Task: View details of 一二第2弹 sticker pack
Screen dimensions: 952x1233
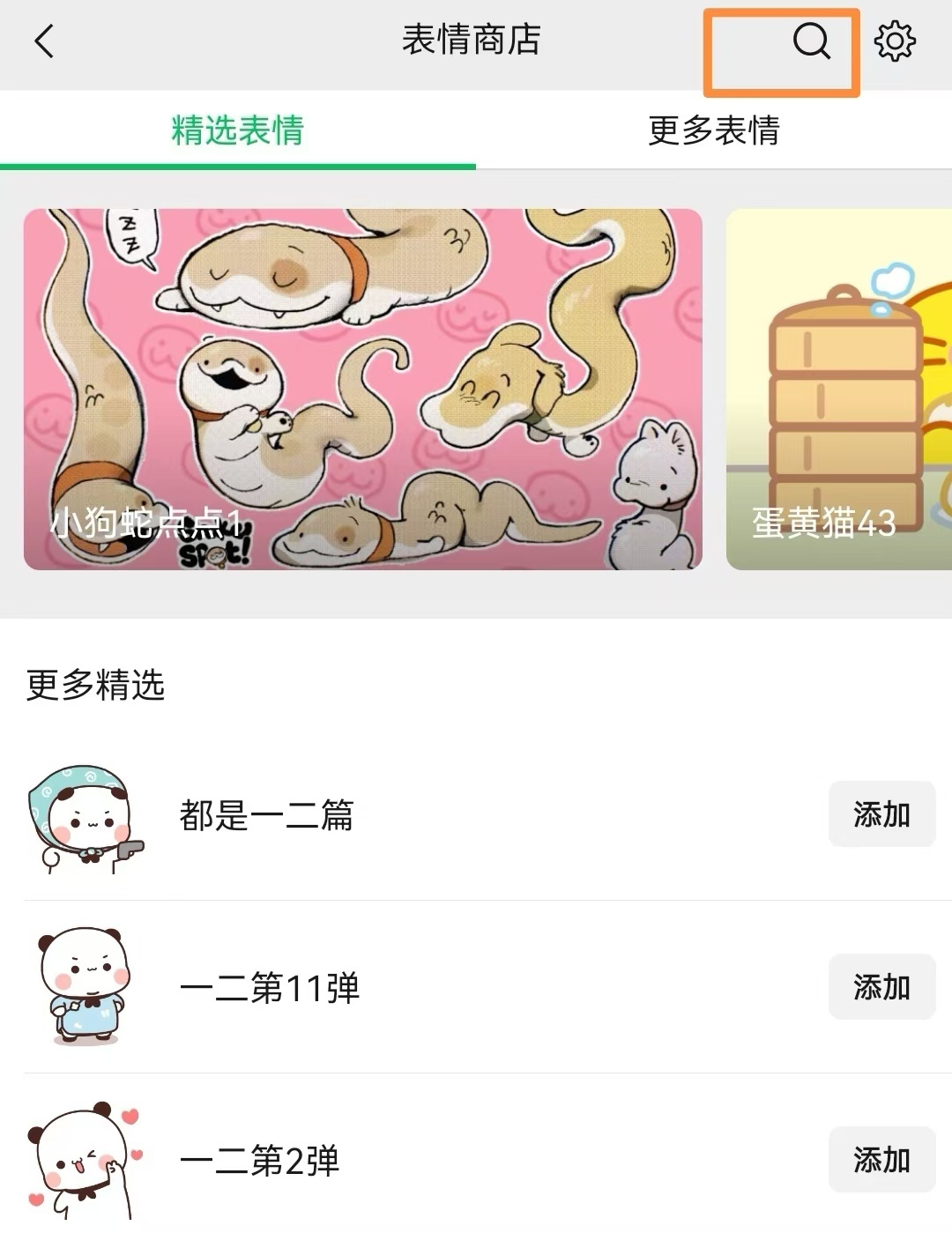Action: (259, 1160)
